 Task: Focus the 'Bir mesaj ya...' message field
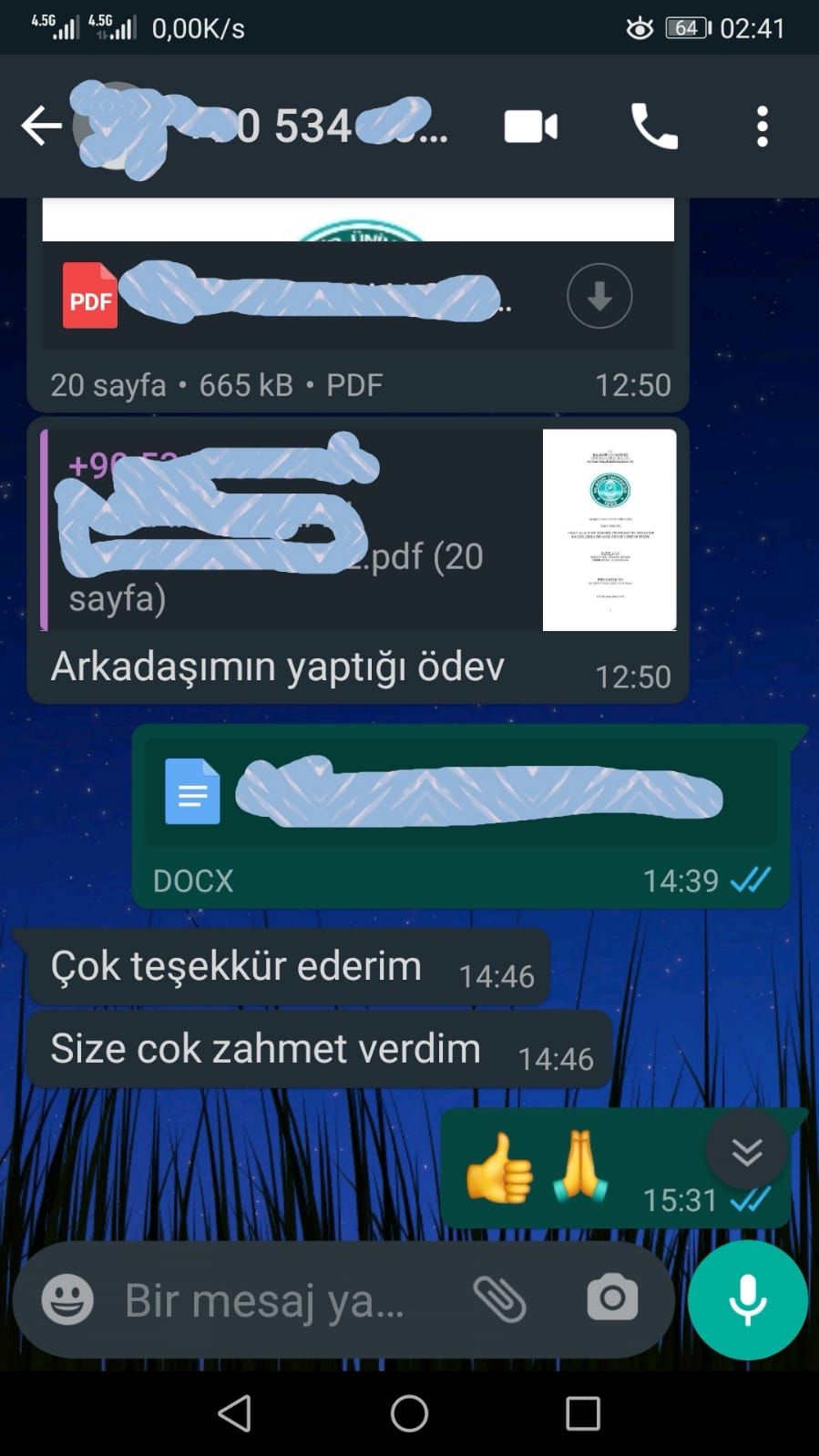click(273, 1300)
